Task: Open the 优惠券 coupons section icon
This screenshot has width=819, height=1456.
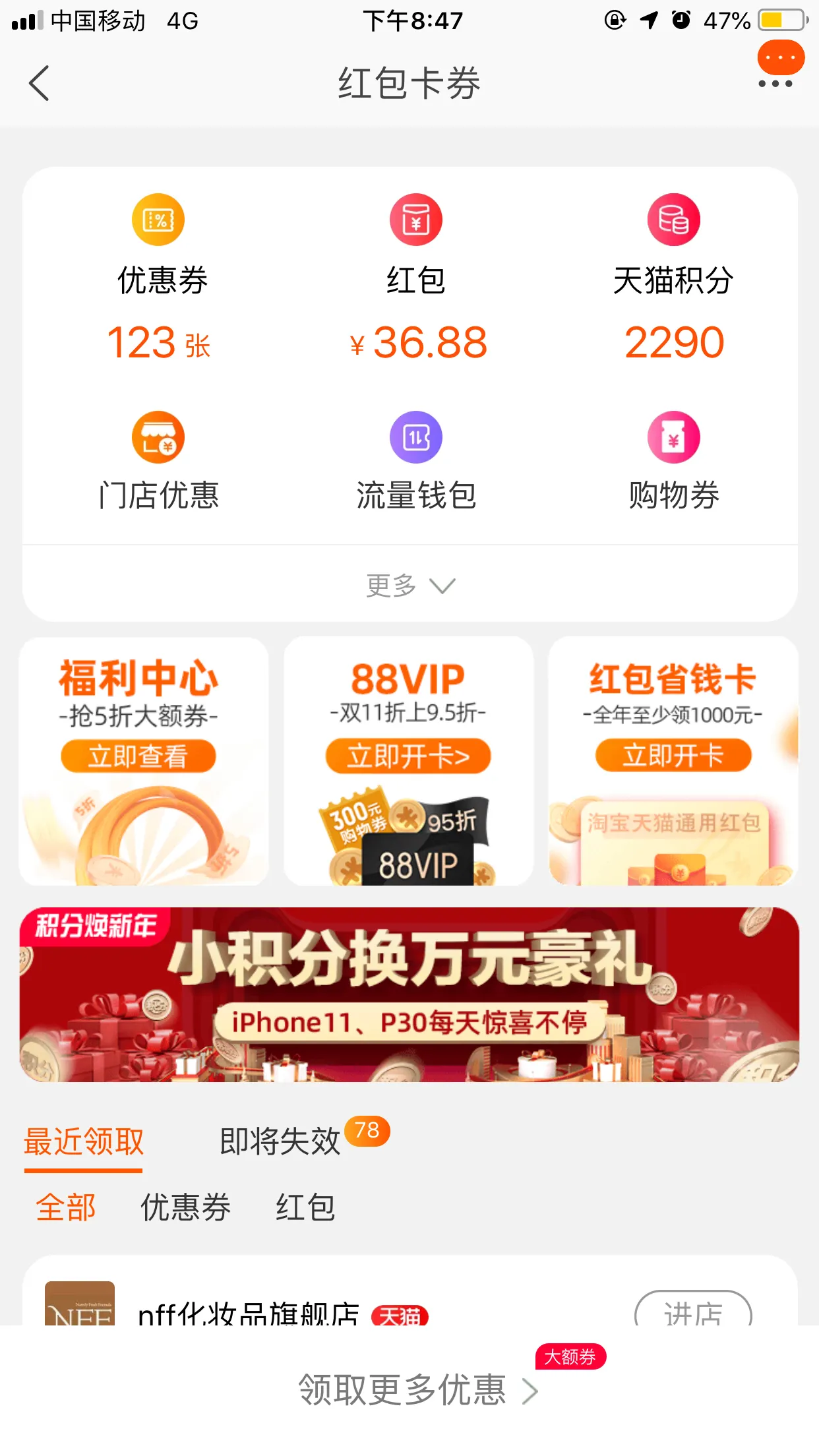Action: (x=158, y=220)
